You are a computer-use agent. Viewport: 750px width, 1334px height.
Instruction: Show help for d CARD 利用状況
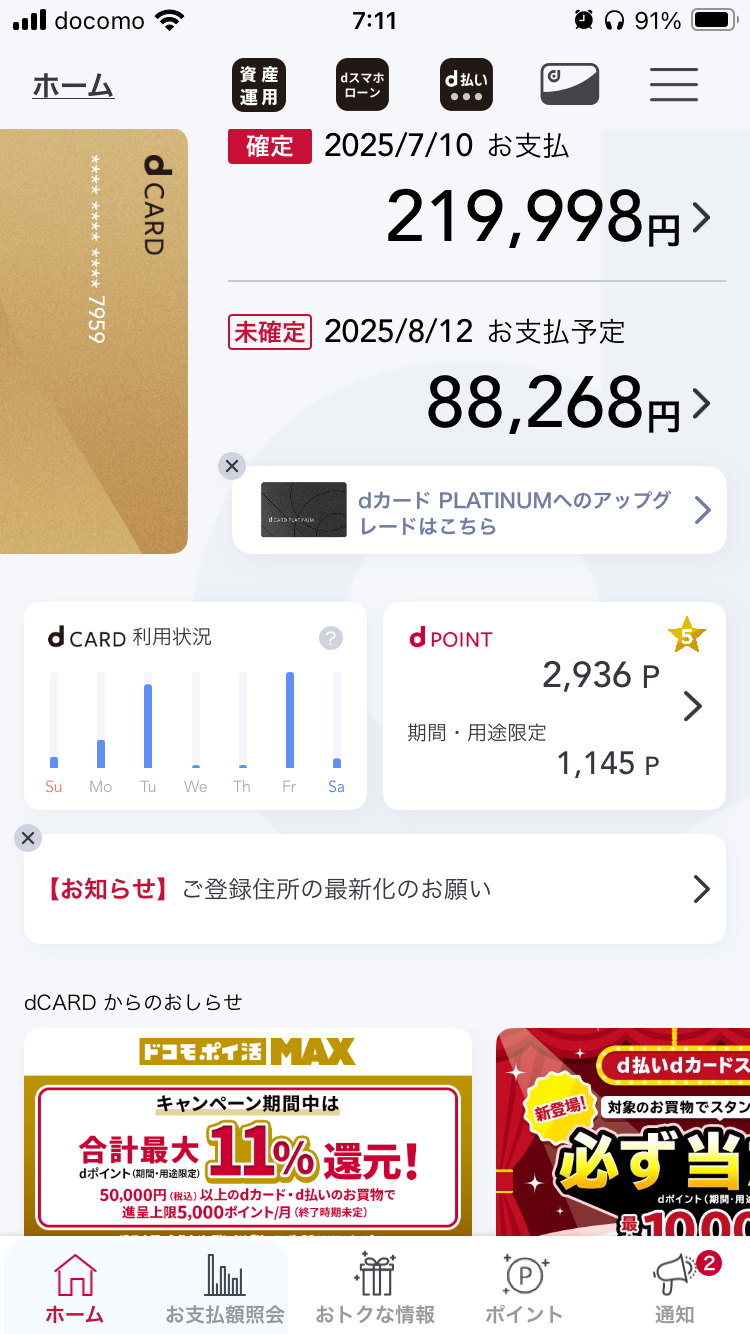[331, 638]
